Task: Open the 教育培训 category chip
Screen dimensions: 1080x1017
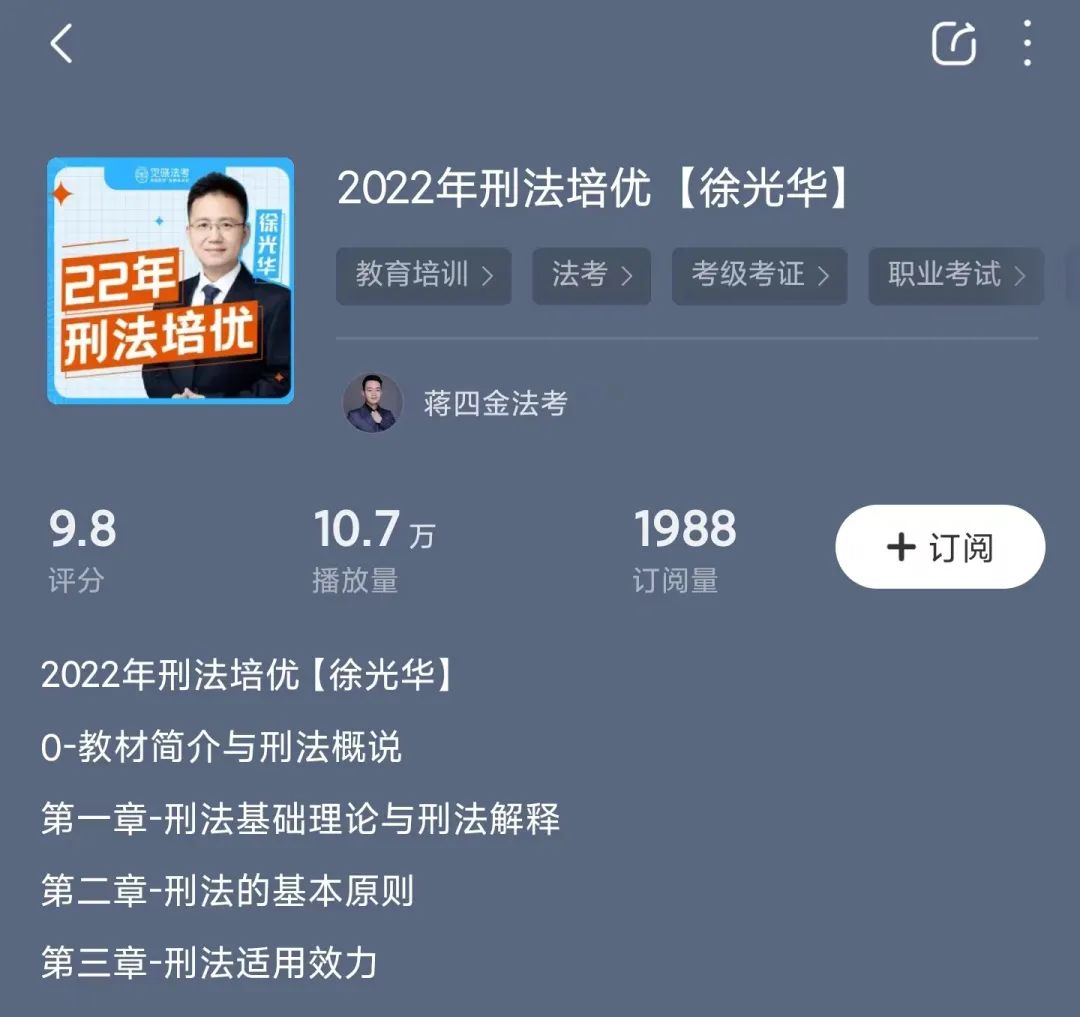Action: [x=424, y=275]
